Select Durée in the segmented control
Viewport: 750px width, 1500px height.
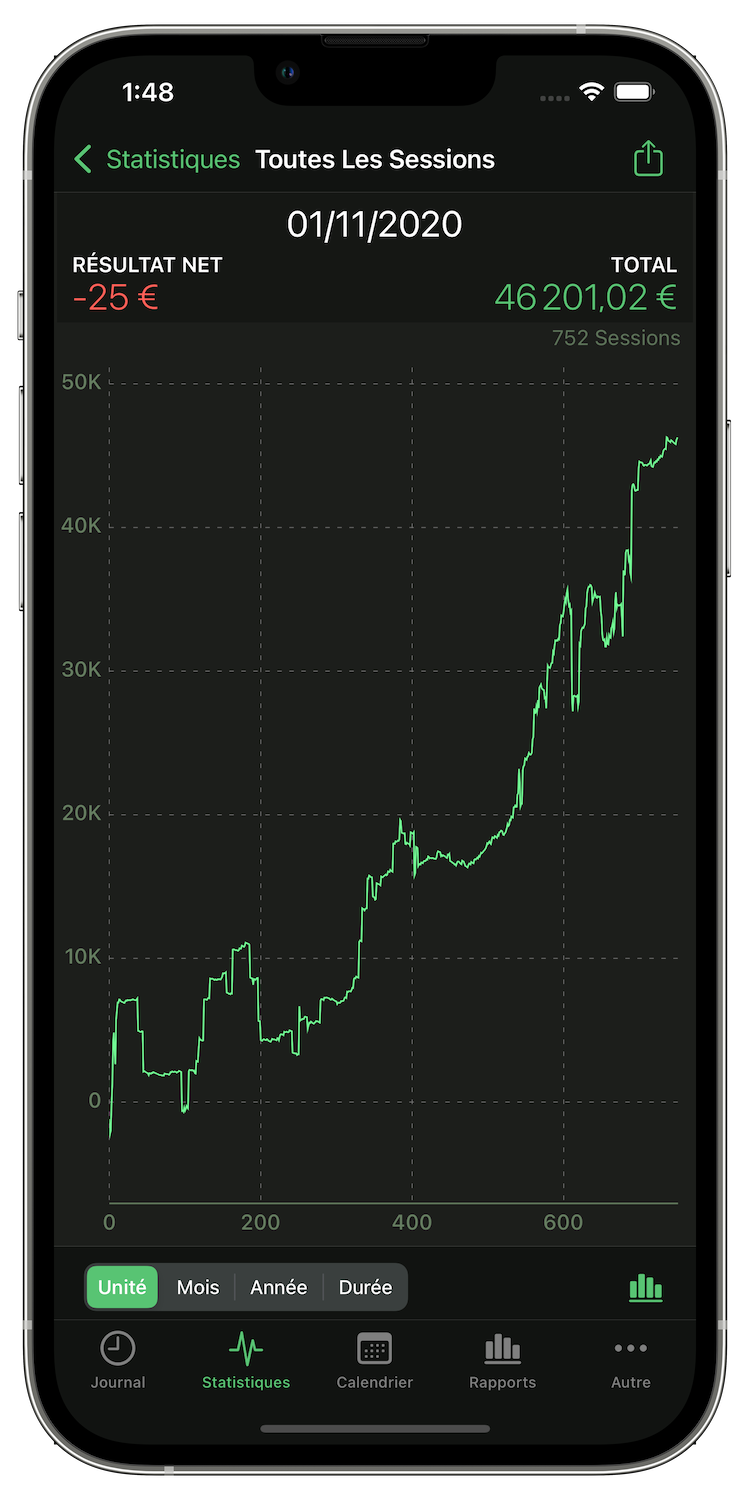pos(365,1288)
